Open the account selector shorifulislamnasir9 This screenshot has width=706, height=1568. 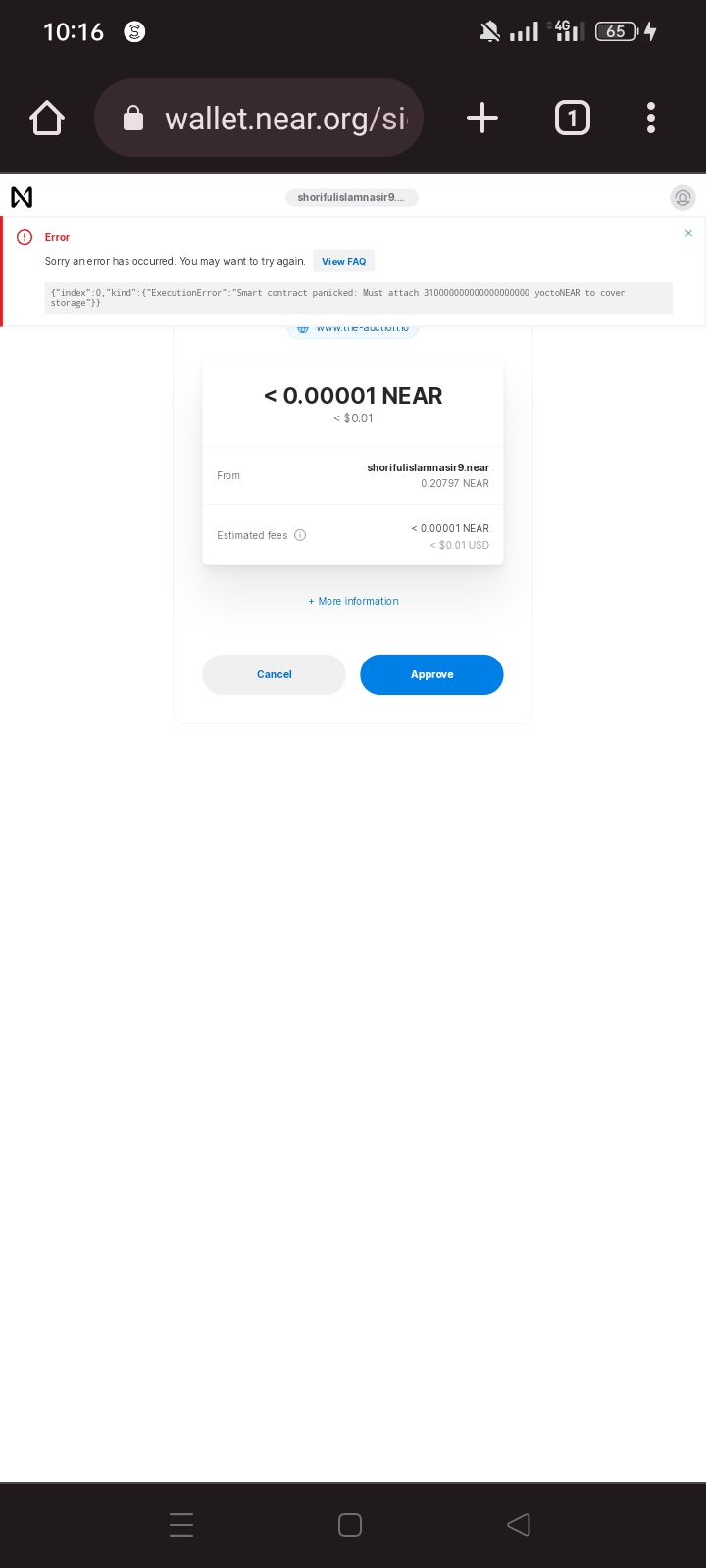[352, 197]
